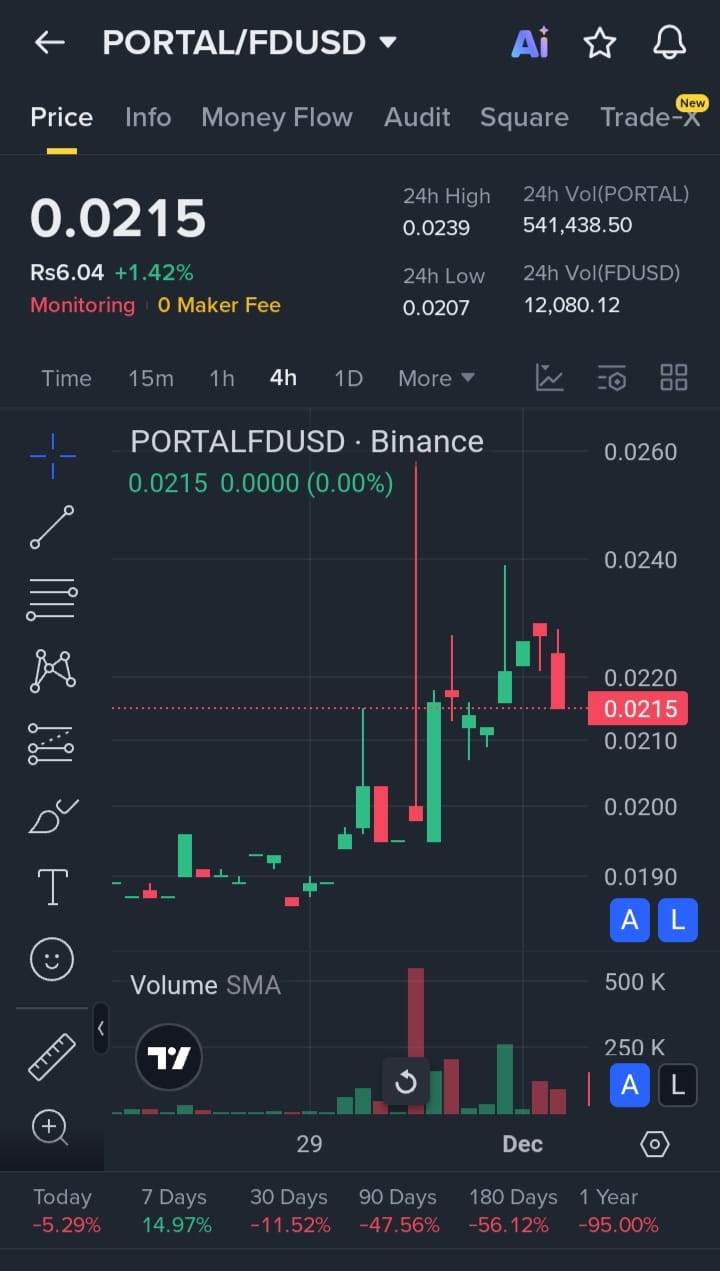This screenshot has width=720, height=1271.
Task: Select the trend line drawing tool
Action: click(52, 527)
